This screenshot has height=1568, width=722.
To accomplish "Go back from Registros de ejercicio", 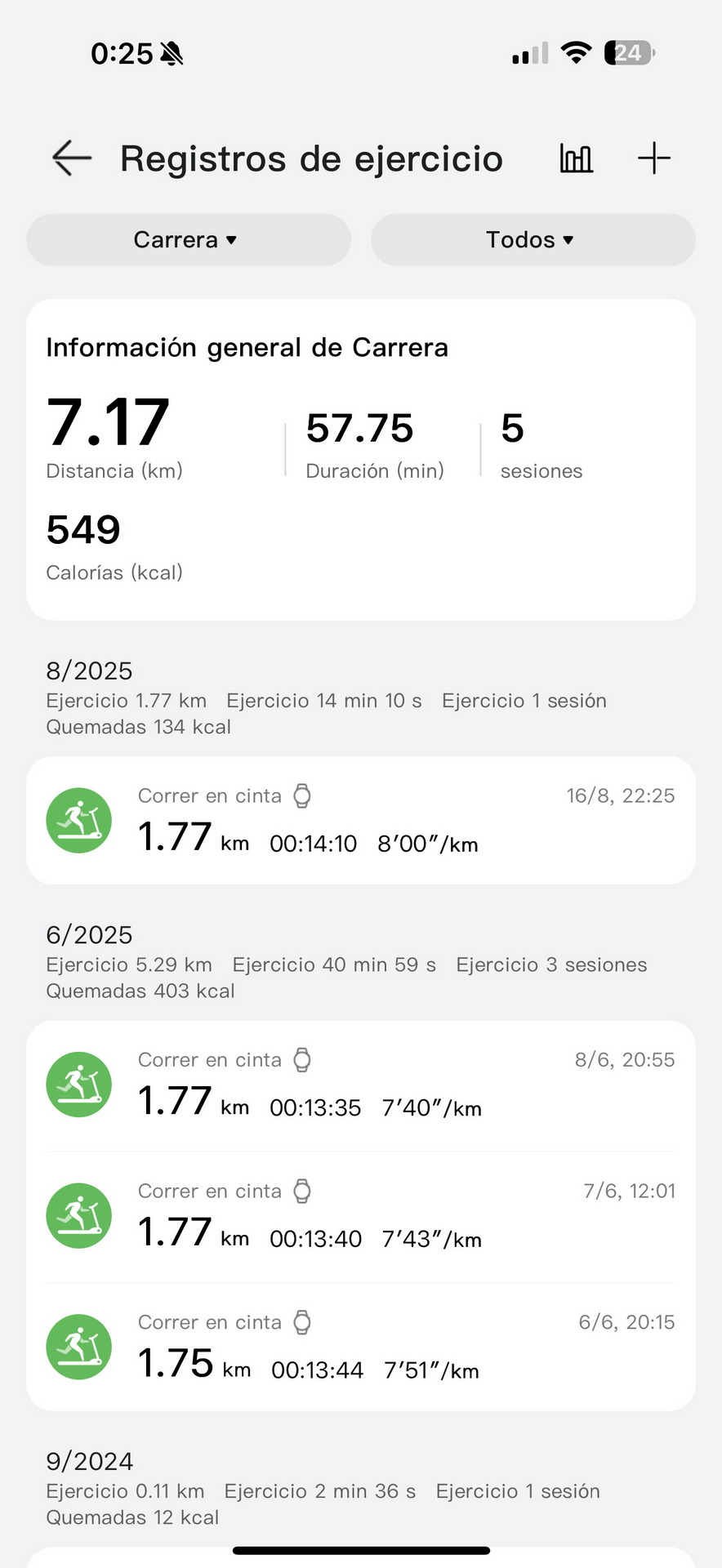I will coord(72,158).
